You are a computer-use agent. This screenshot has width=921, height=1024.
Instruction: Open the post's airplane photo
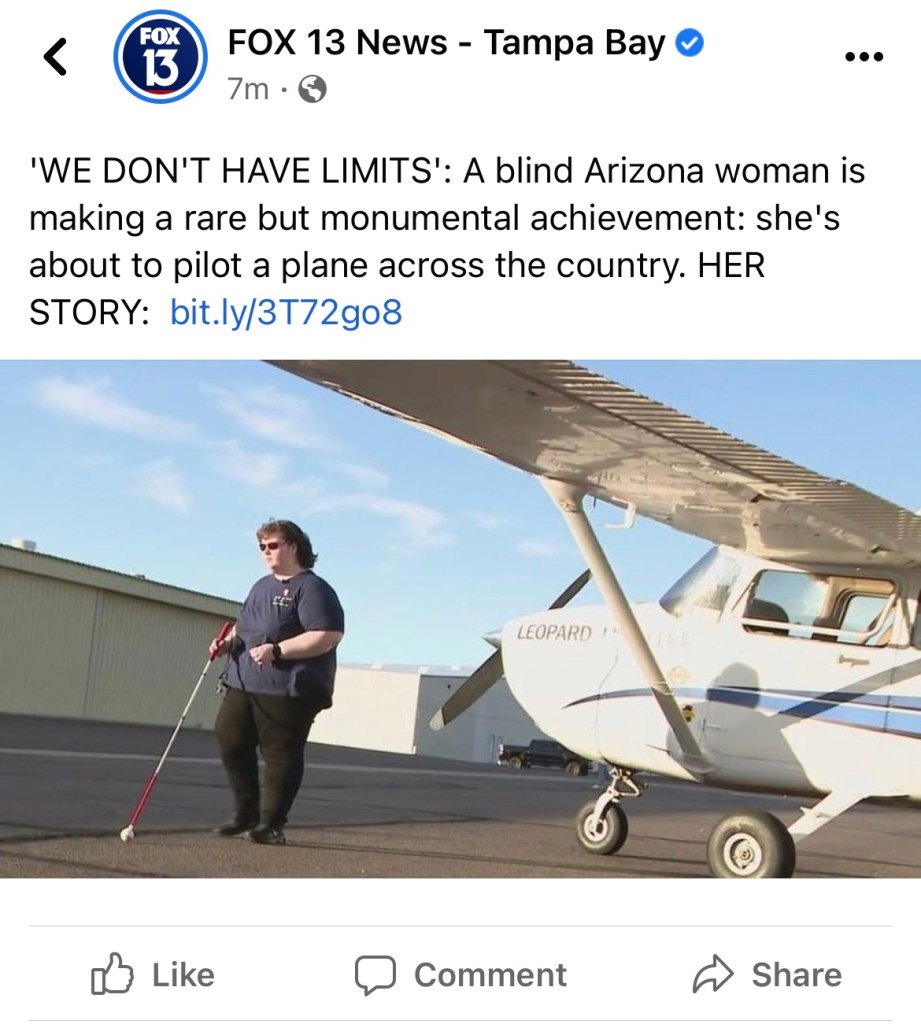coord(460,618)
